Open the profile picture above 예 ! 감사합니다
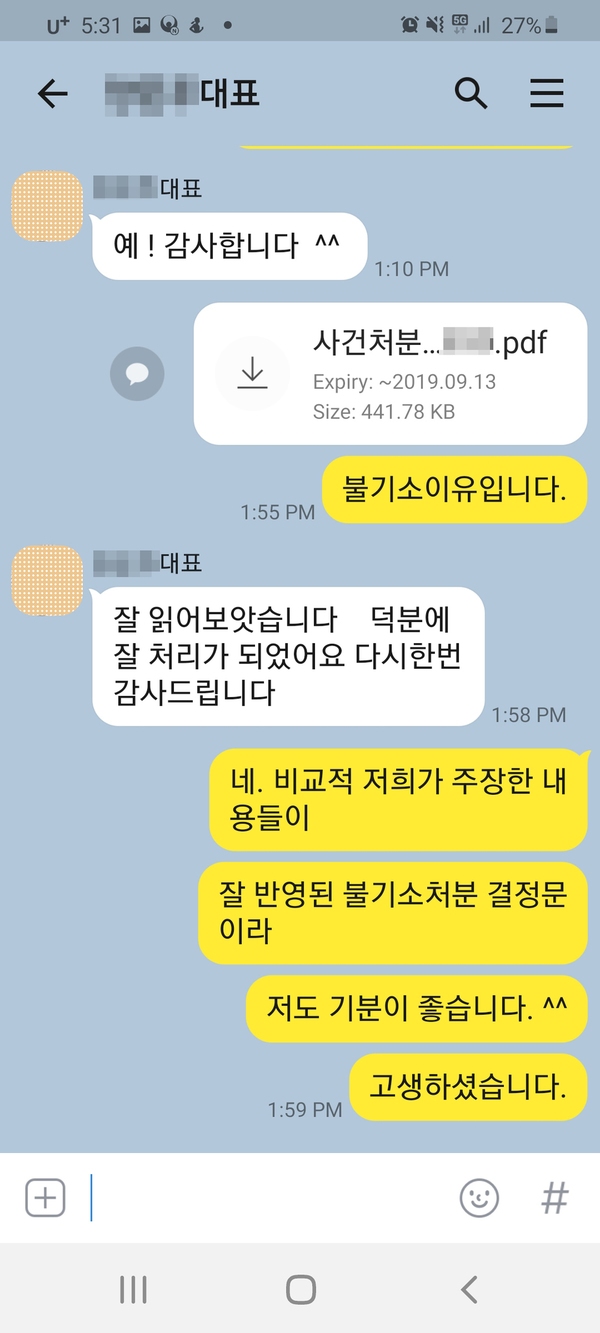Image resolution: width=600 pixels, height=1333 pixels. click(47, 206)
